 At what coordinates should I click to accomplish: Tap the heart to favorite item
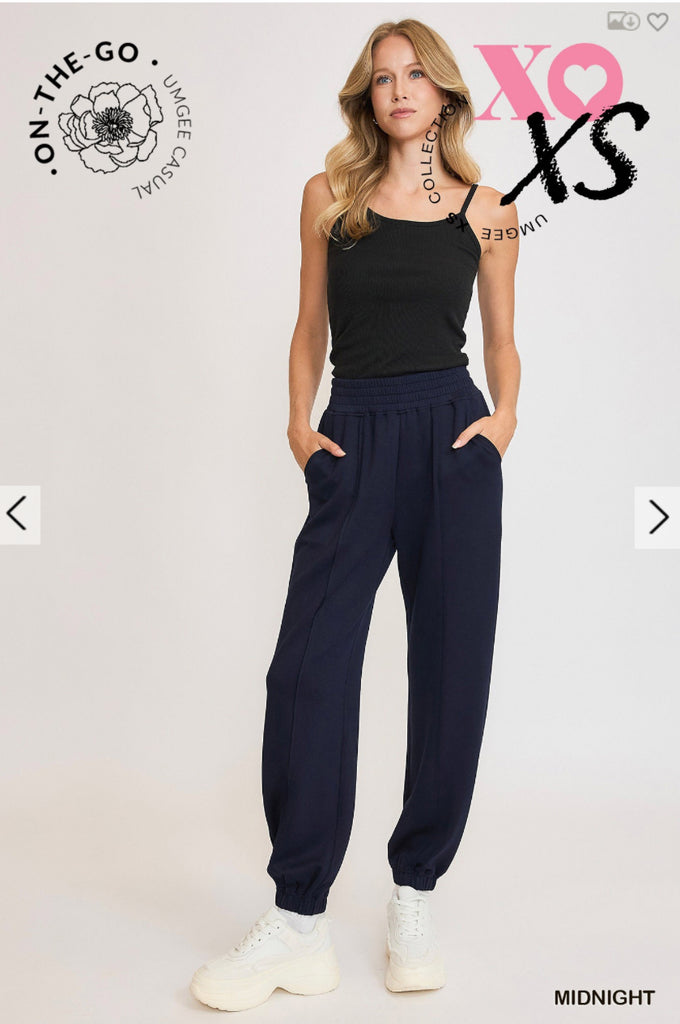click(657, 21)
